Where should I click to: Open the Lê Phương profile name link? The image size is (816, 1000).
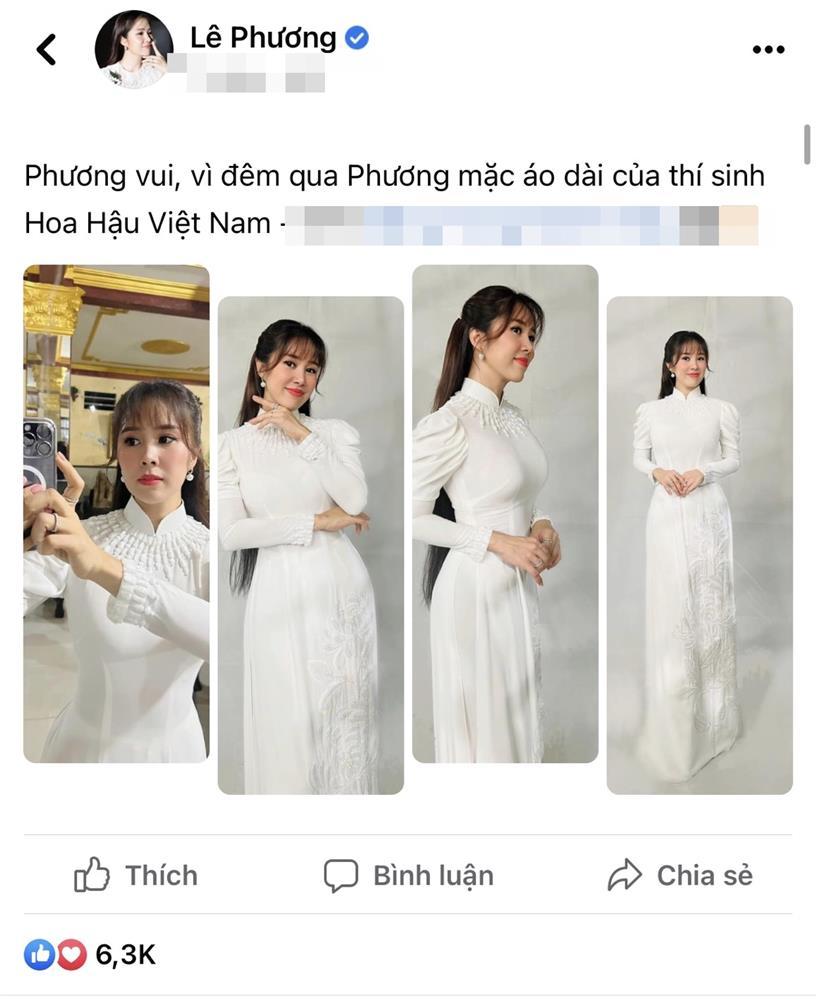(x=263, y=38)
